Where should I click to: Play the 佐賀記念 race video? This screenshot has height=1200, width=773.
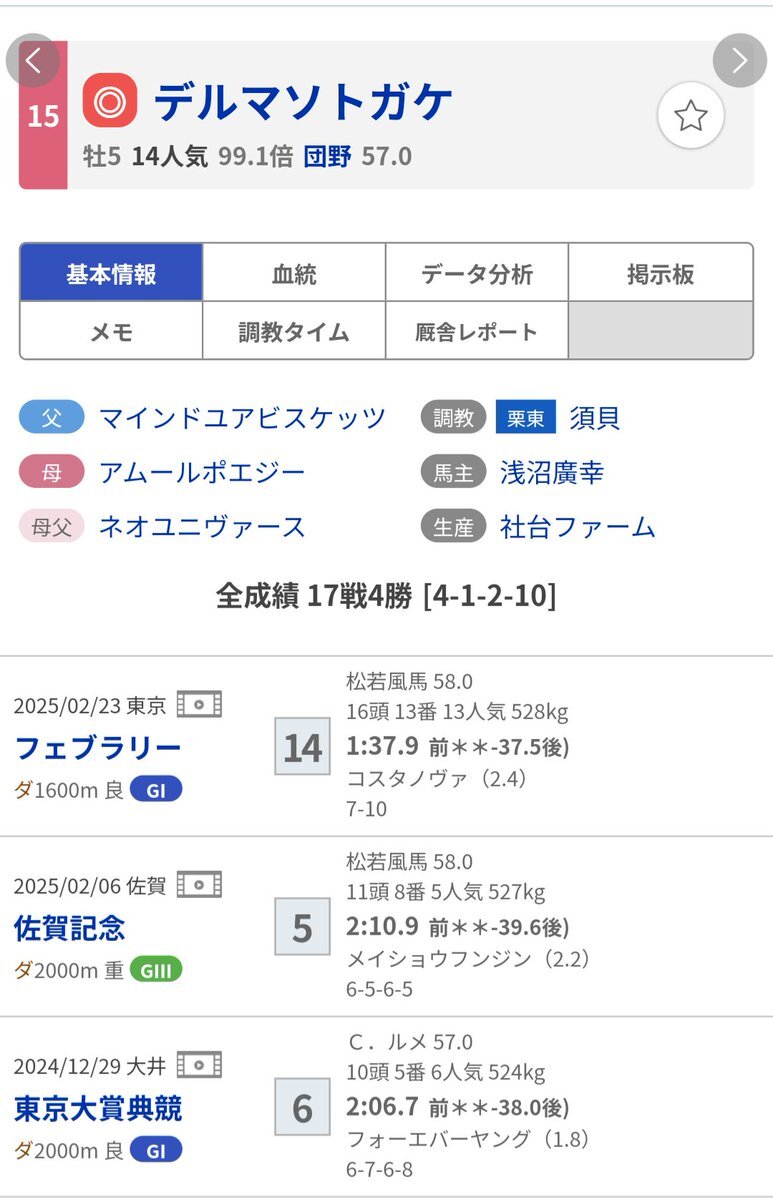point(199,885)
